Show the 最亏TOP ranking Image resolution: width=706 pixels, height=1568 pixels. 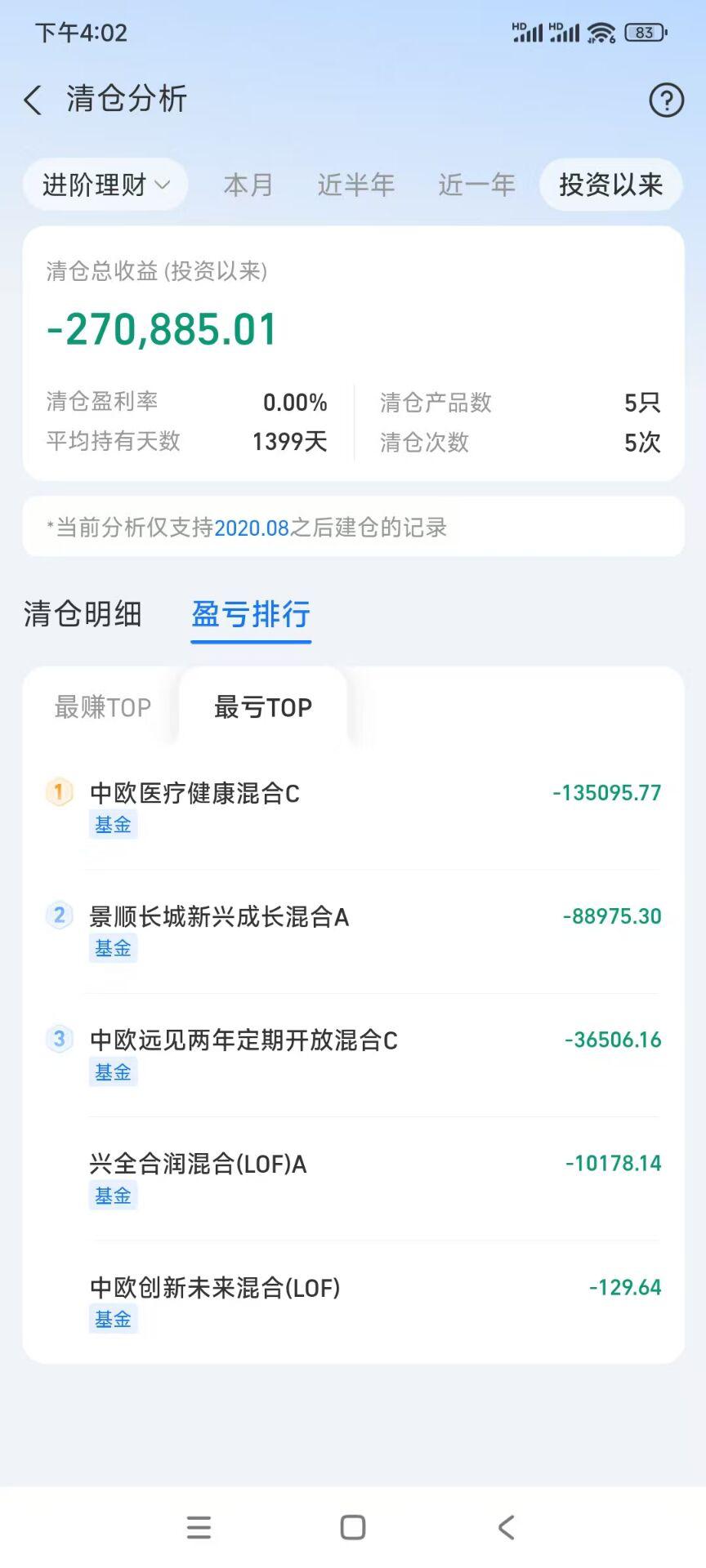point(263,707)
